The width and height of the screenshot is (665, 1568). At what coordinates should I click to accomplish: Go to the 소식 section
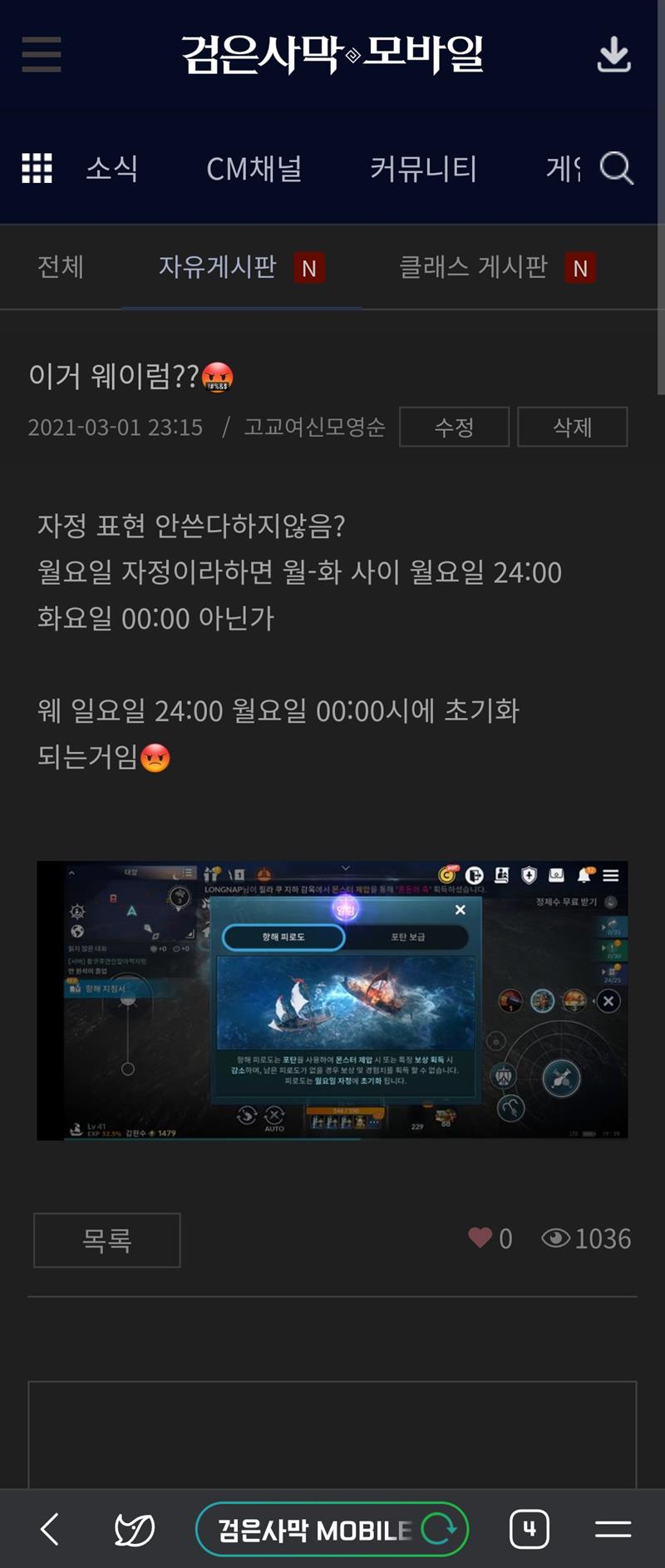[112, 169]
